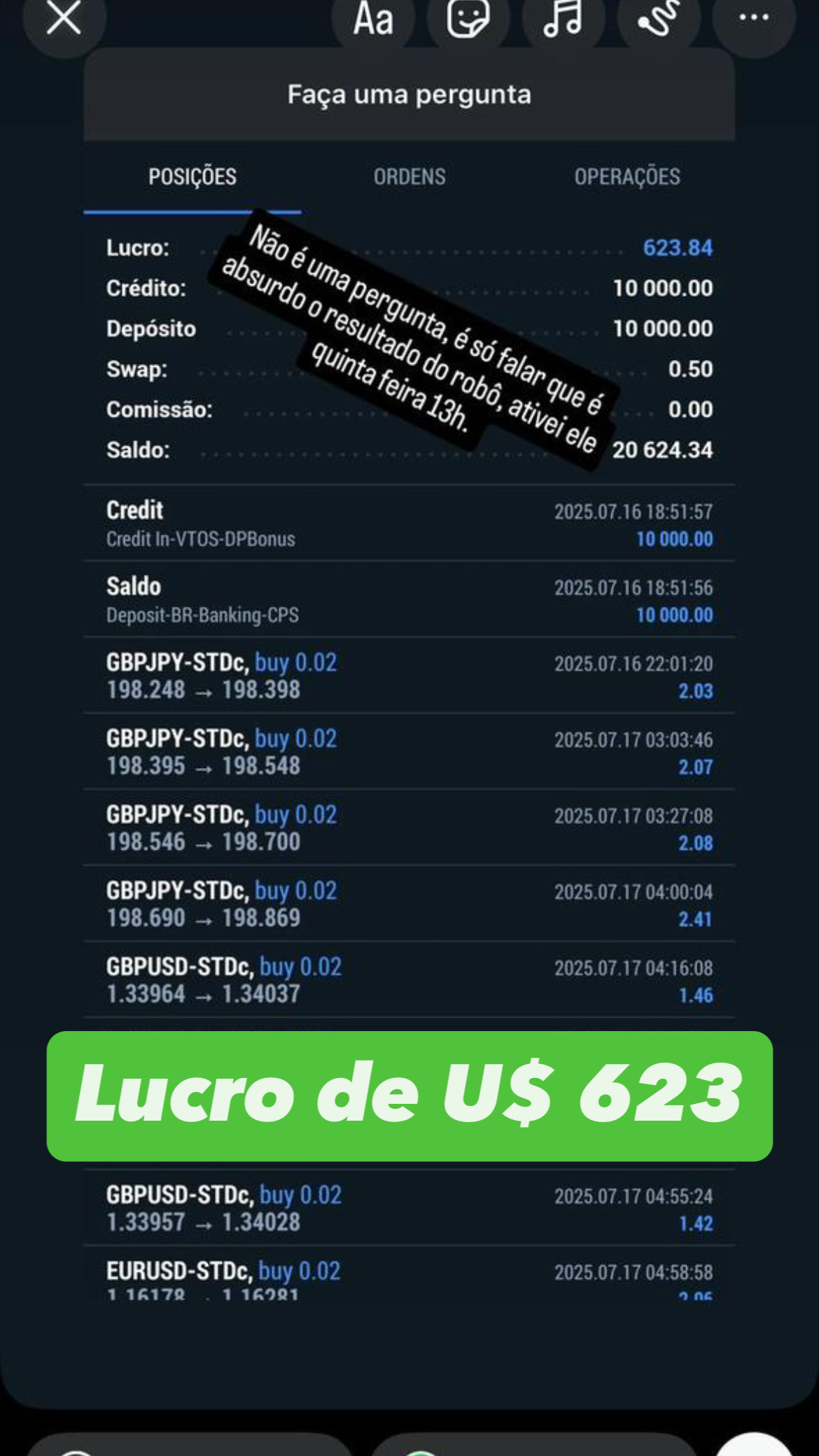The height and width of the screenshot is (1456, 819).
Task: Tap the 'Faça uma pergunta' question field
Action: click(409, 94)
